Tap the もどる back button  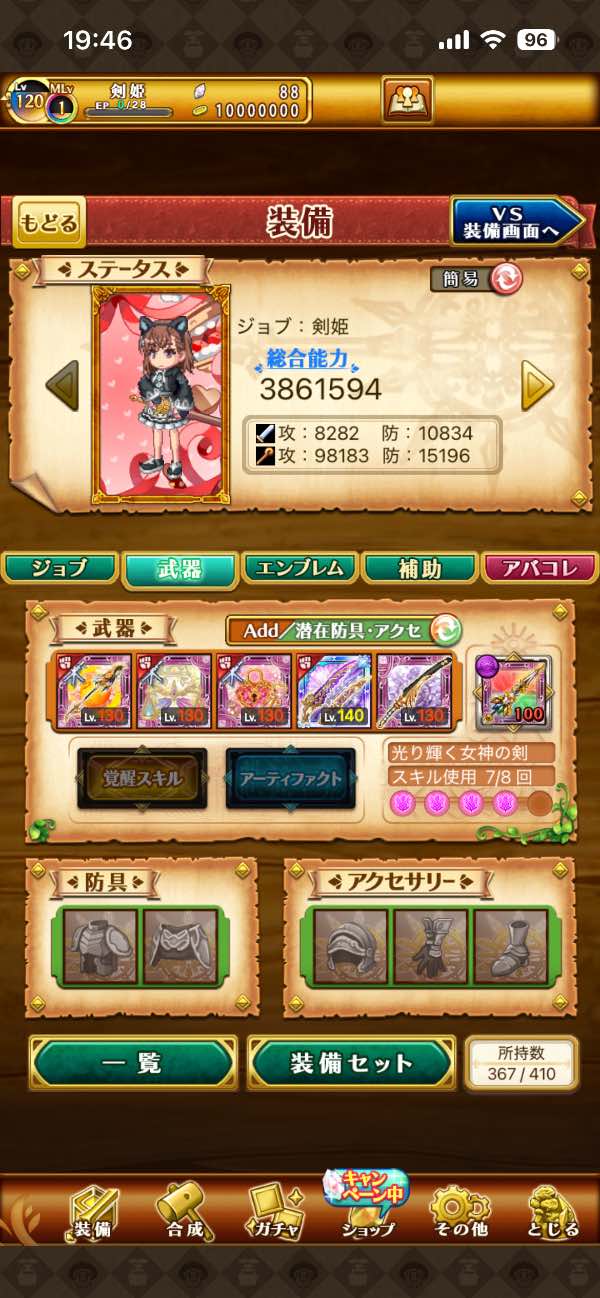[x=49, y=222]
